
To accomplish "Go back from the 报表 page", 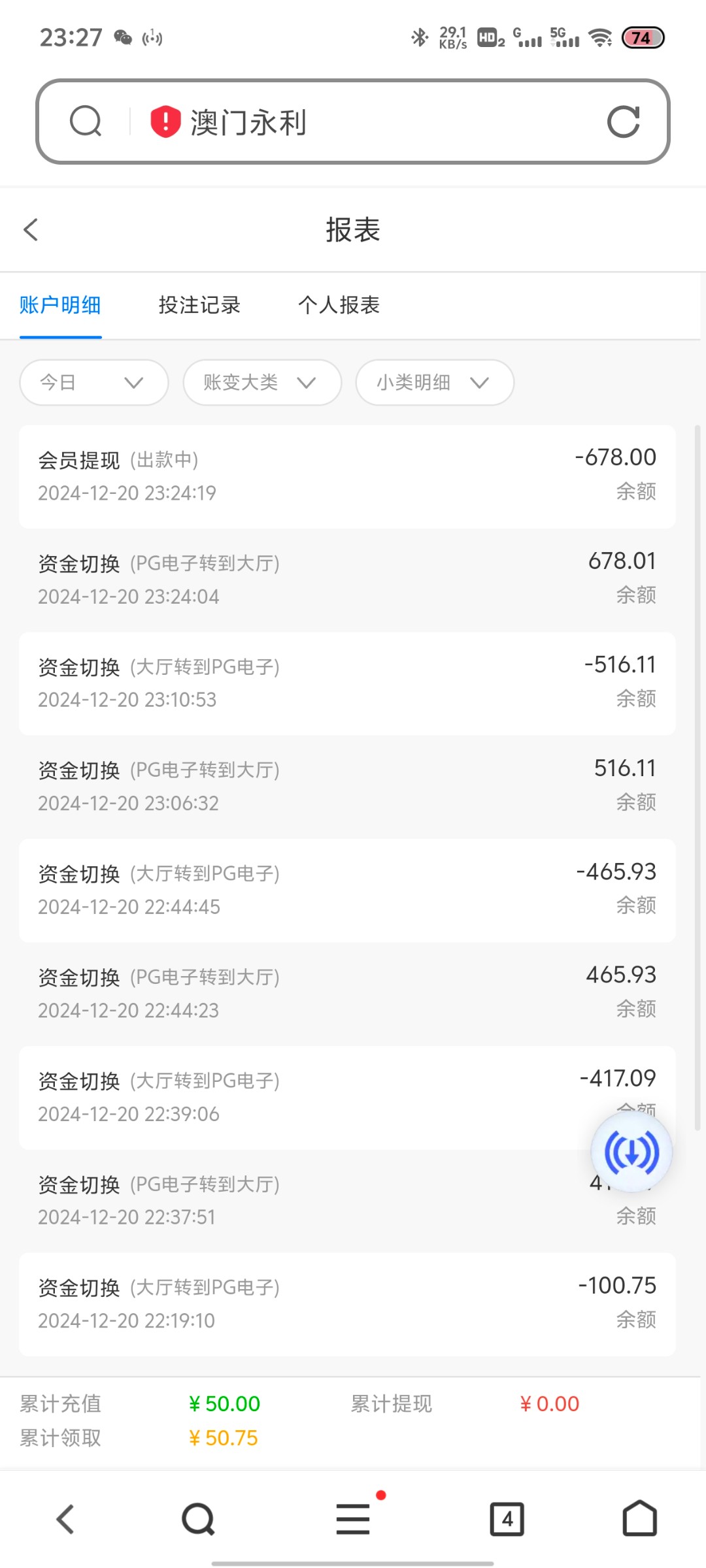I will pyautogui.click(x=31, y=229).
